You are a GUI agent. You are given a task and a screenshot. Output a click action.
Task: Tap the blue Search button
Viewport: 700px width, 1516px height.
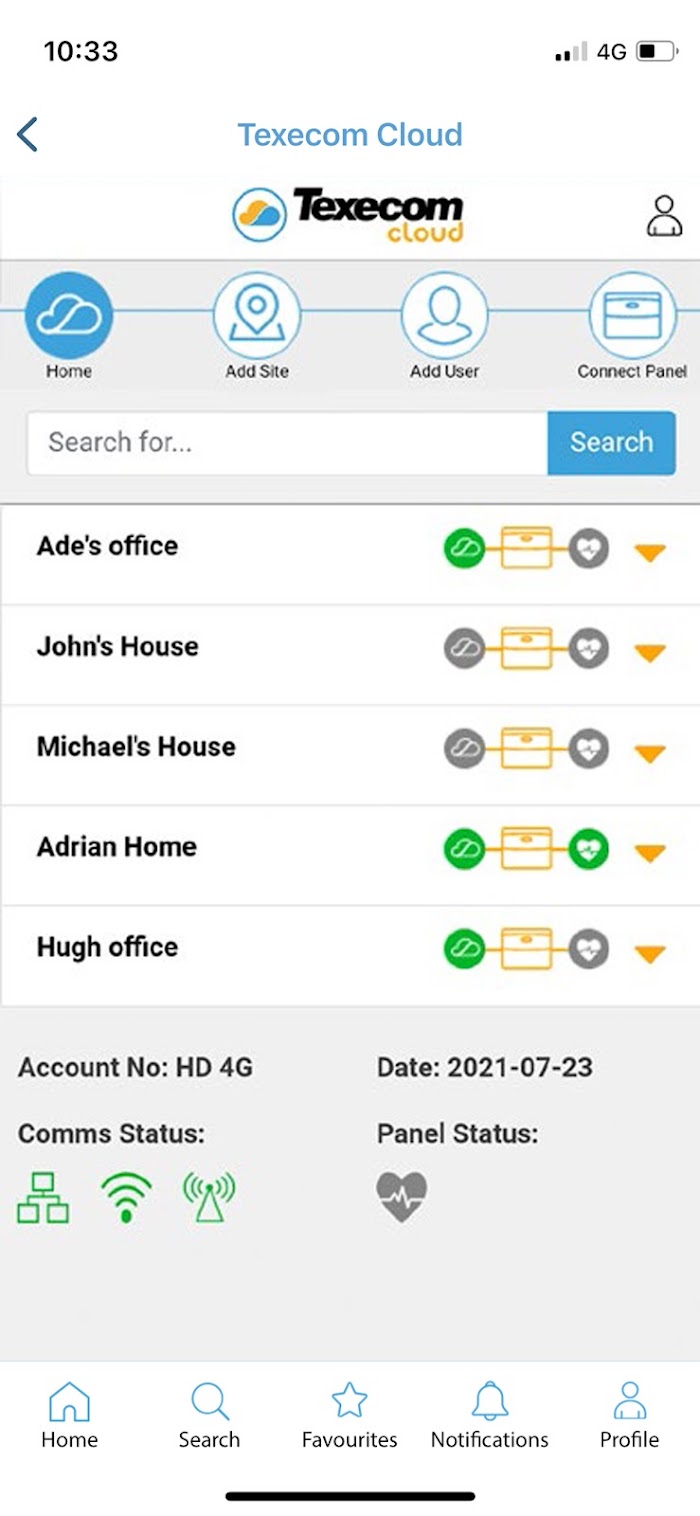pos(611,442)
